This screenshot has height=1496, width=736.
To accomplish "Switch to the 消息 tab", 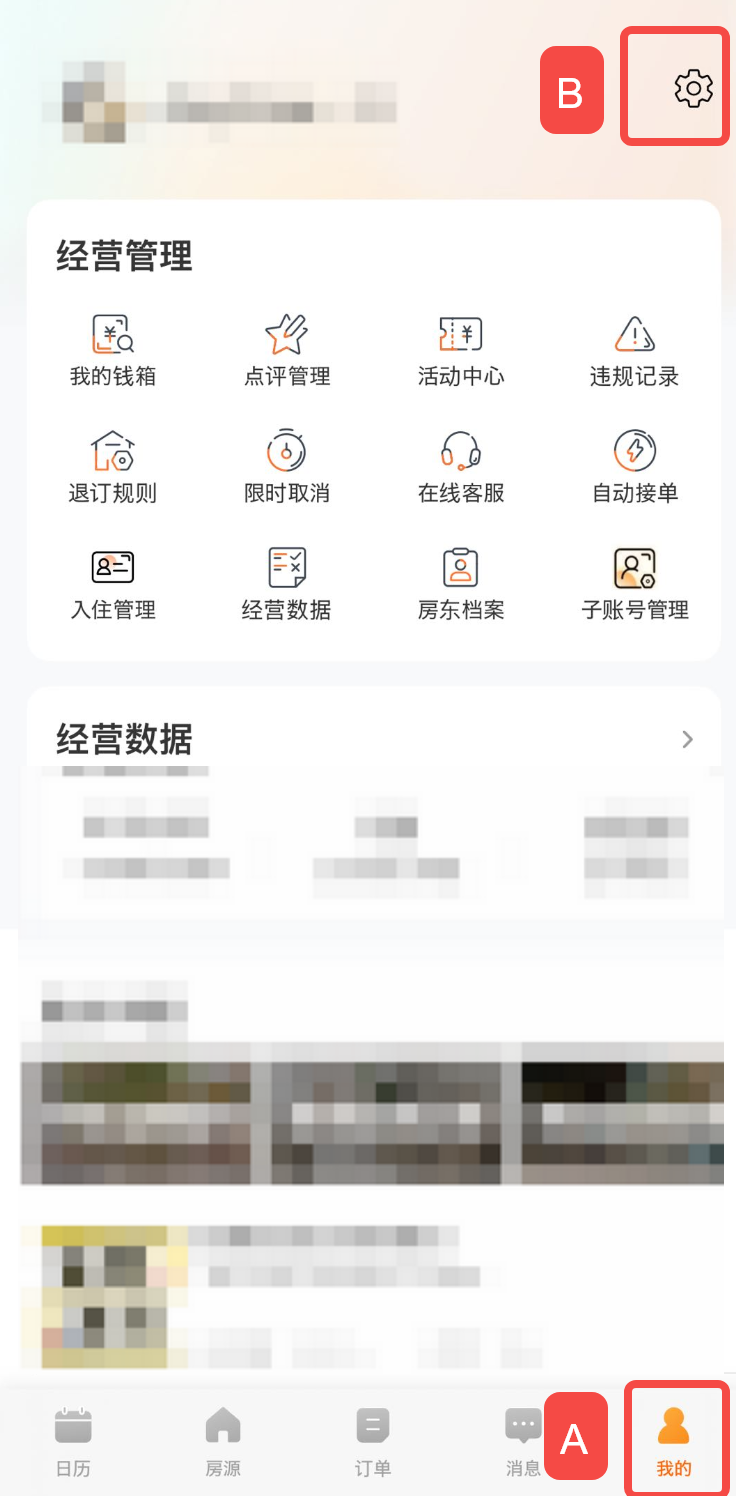I will 523,1440.
